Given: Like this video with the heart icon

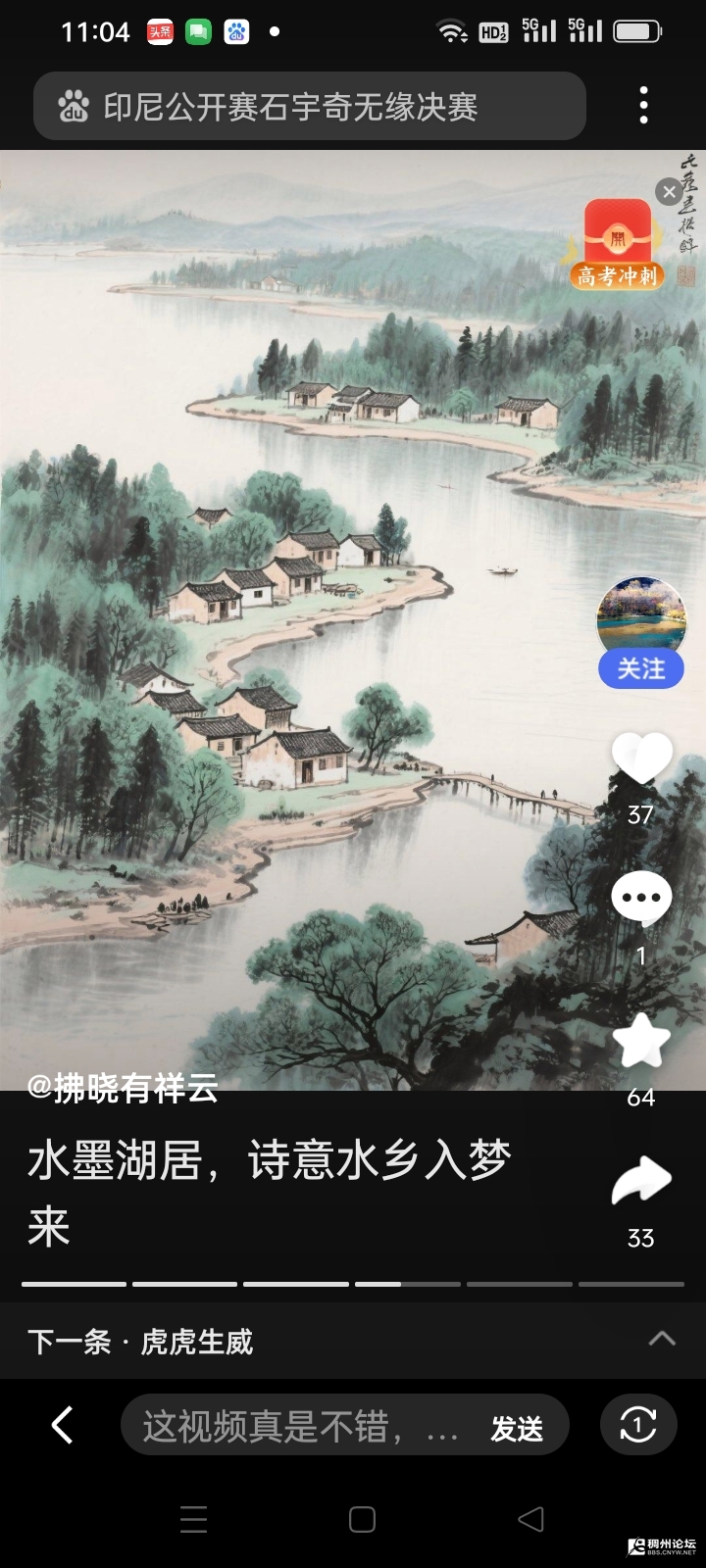Looking at the screenshot, I should pyautogui.click(x=641, y=758).
